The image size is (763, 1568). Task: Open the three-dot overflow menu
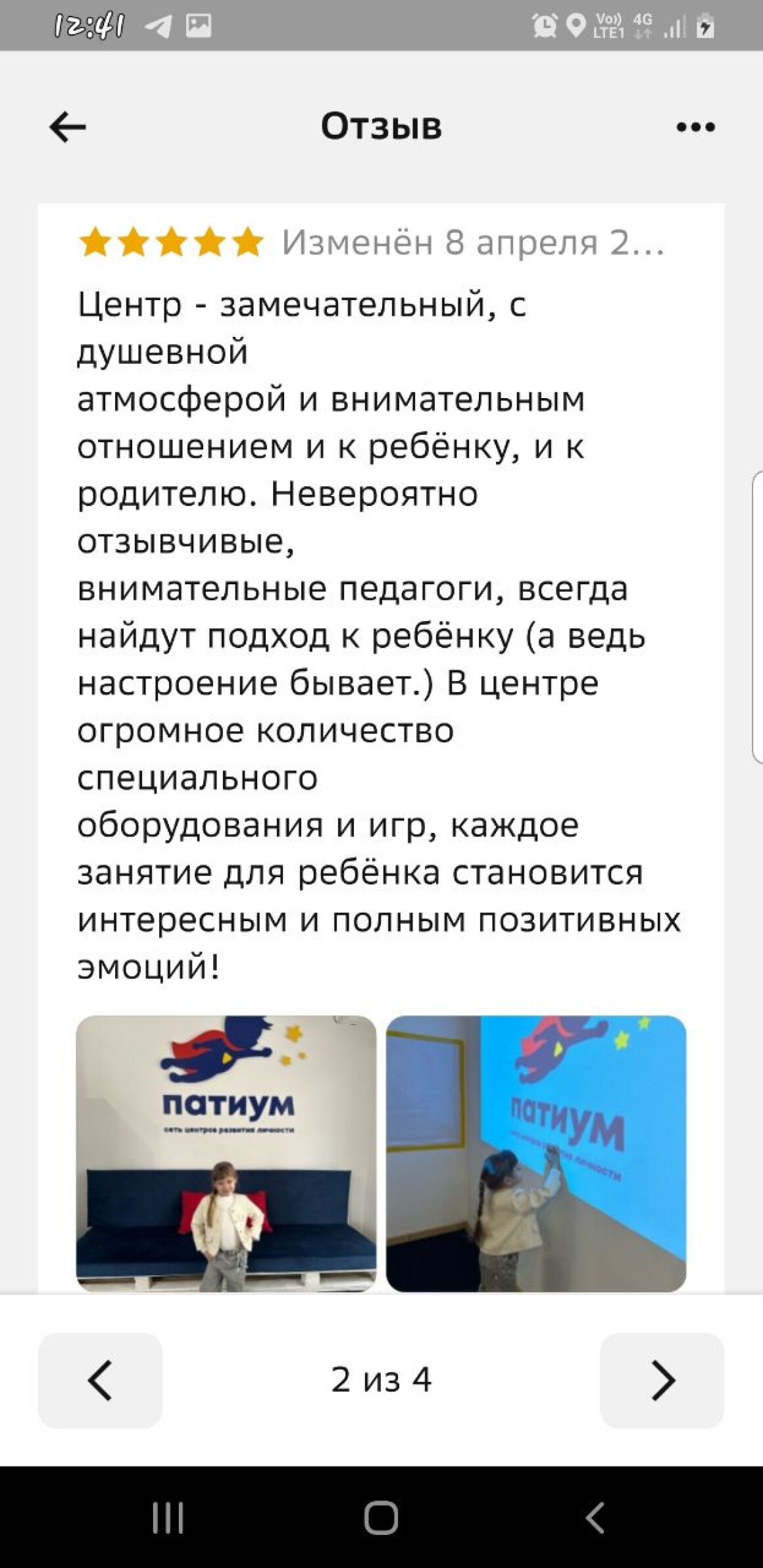695,126
